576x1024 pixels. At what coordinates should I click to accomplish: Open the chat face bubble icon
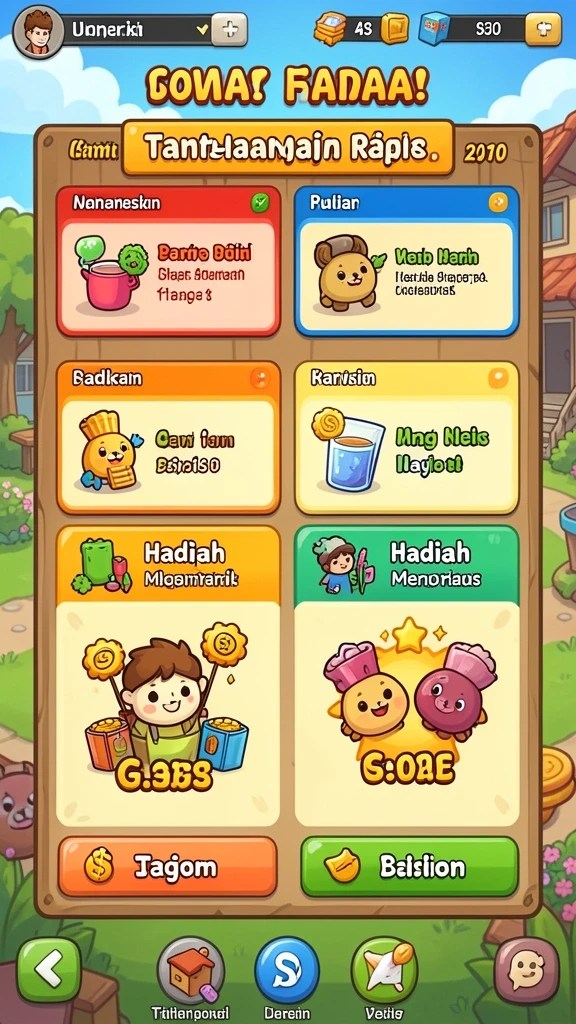[x=526, y=970]
